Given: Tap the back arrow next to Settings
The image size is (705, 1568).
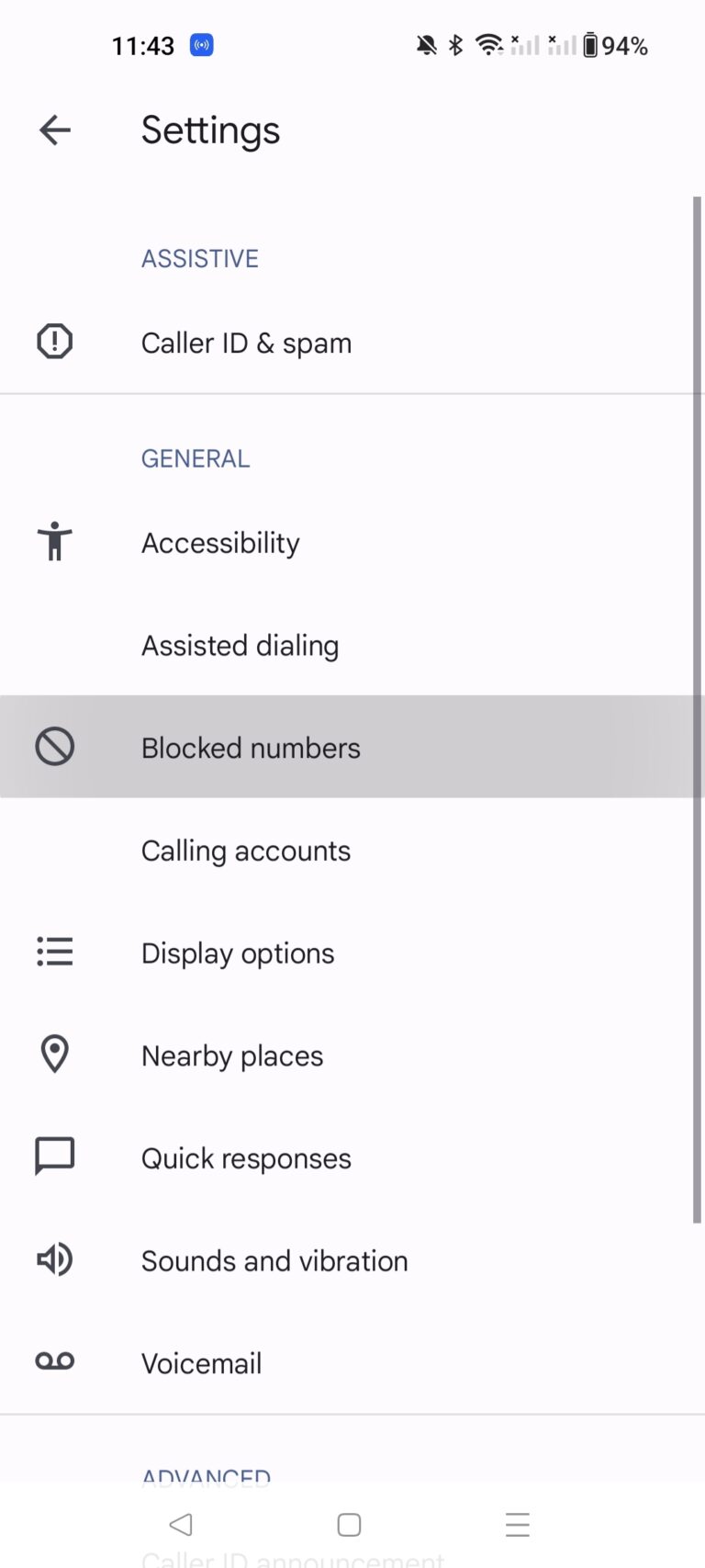Looking at the screenshot, I should [54, 130].
